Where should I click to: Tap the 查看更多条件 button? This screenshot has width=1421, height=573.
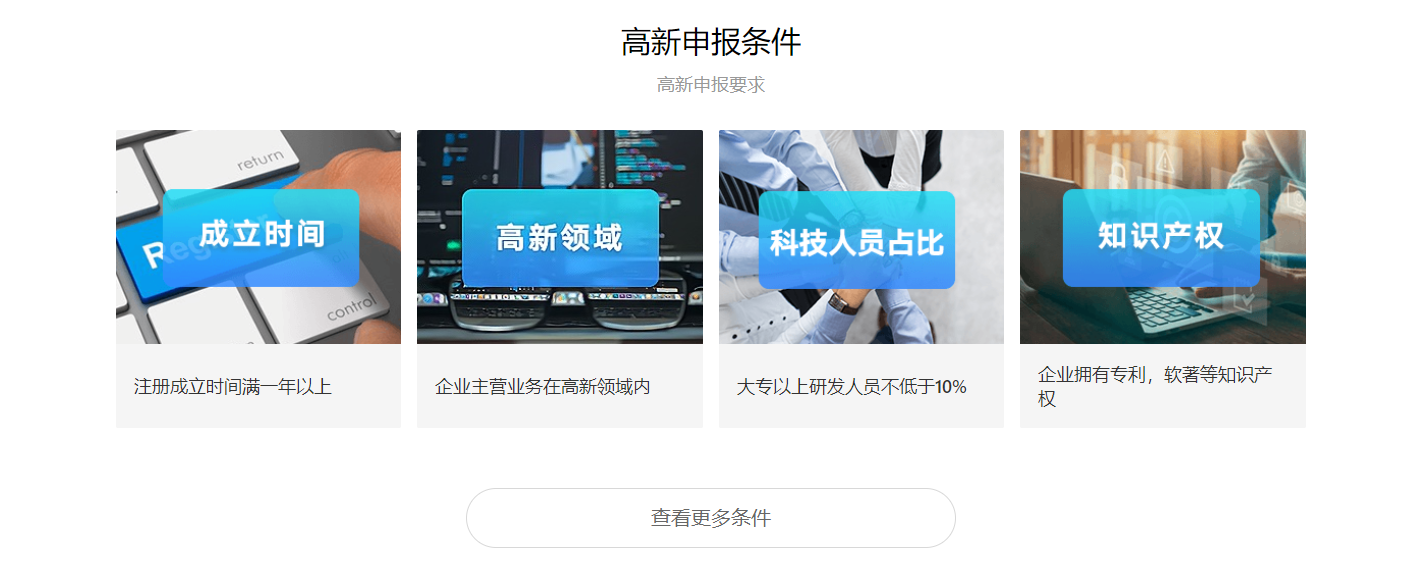tap(710, 518)
